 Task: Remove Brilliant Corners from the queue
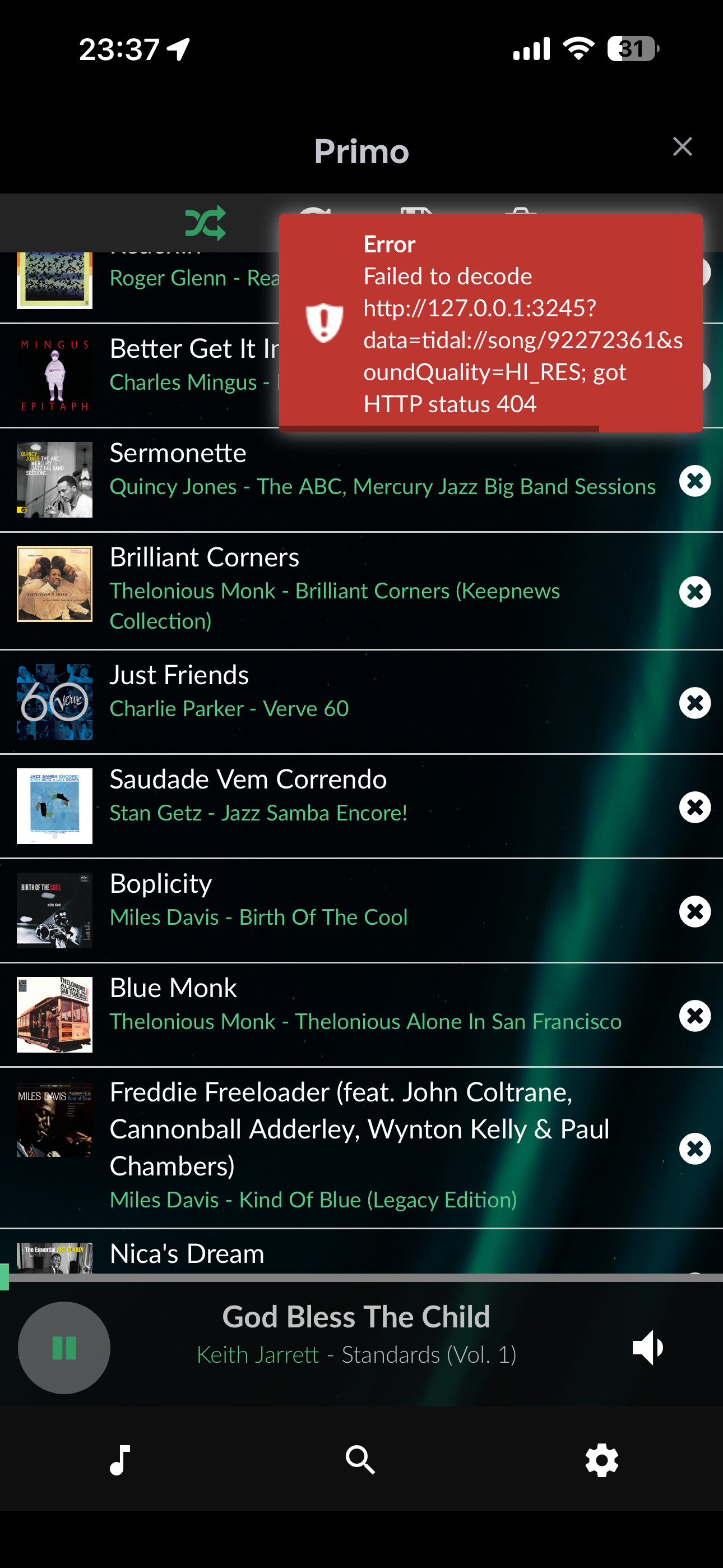point(694,592)
